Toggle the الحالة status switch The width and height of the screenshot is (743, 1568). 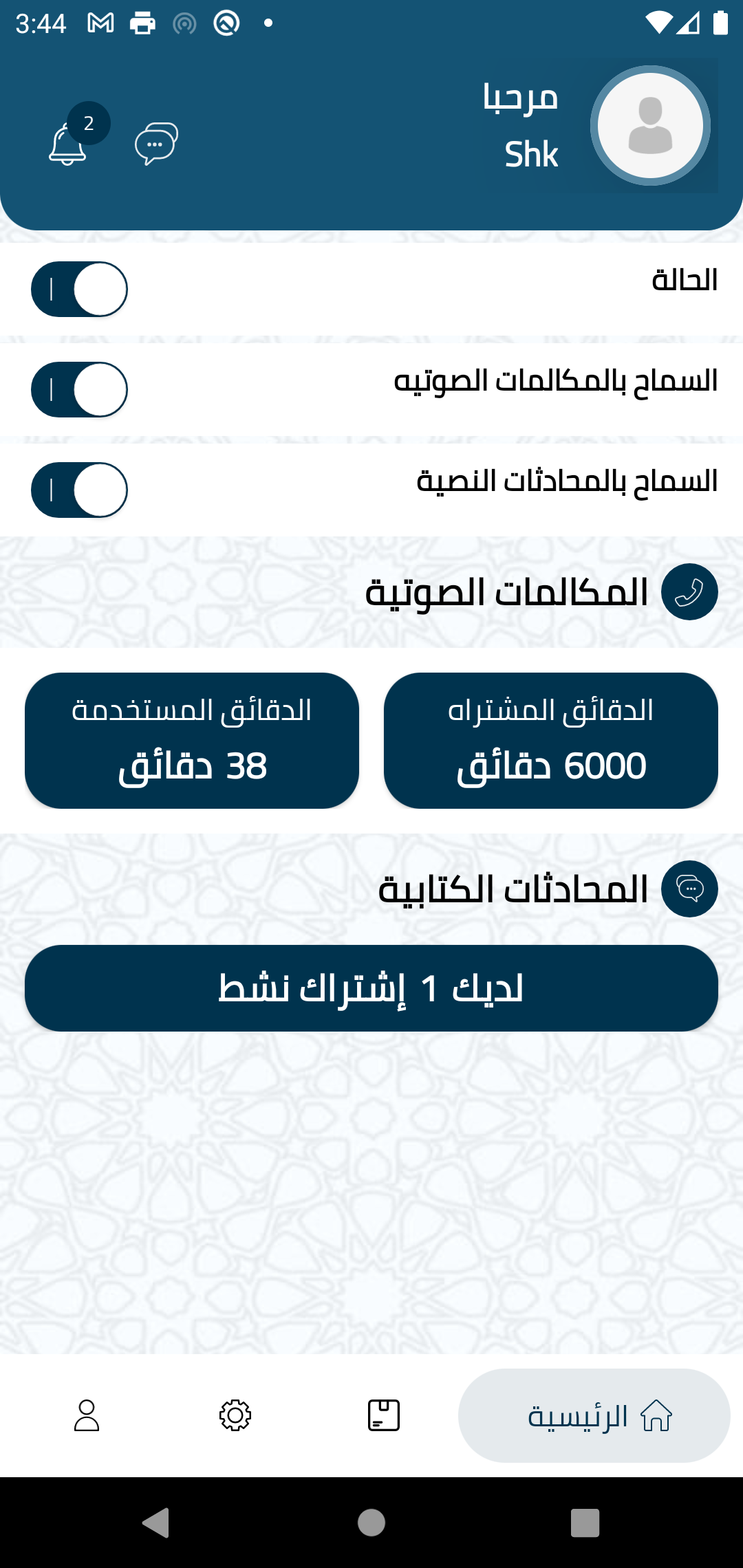(79, 289)
